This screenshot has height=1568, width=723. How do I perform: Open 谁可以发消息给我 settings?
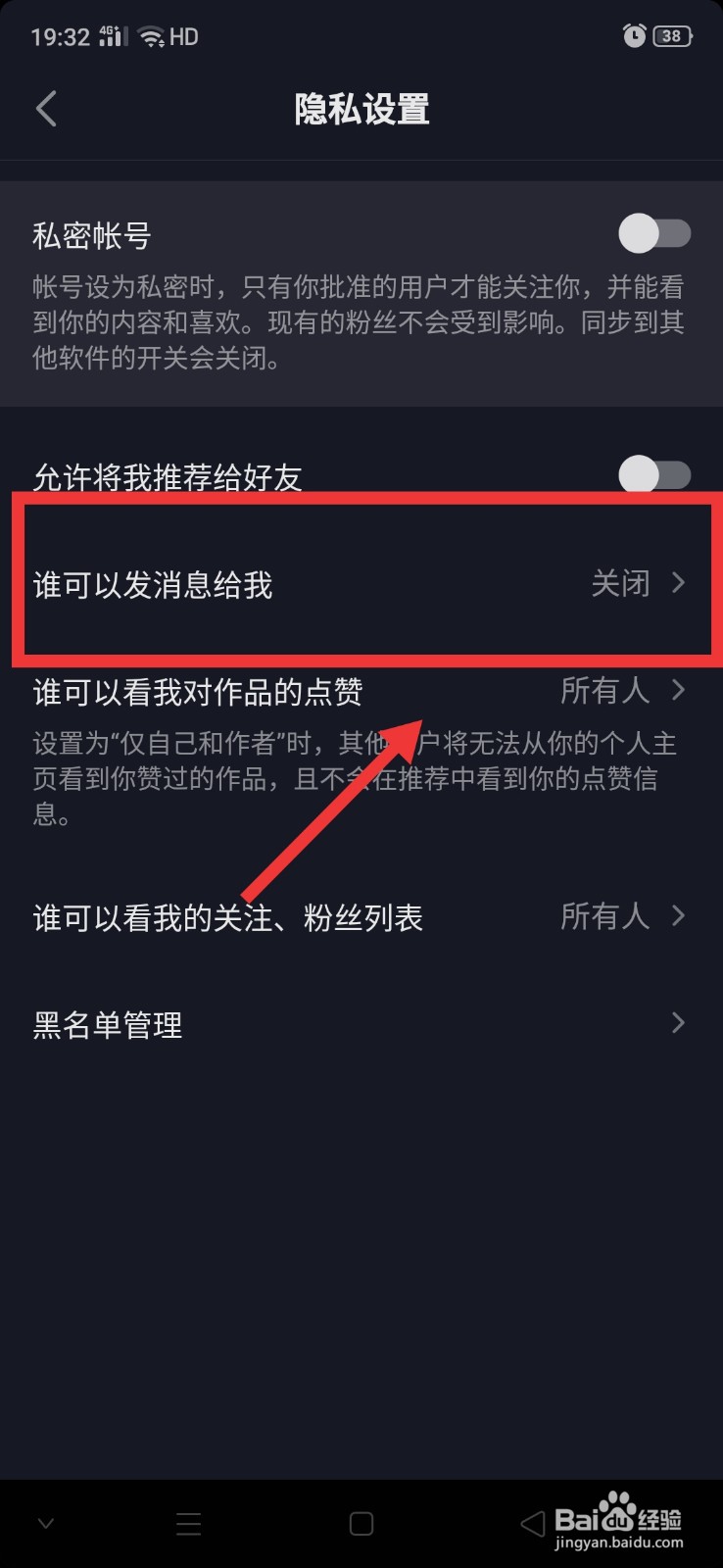pyautogui.click(x=361, y=583)
